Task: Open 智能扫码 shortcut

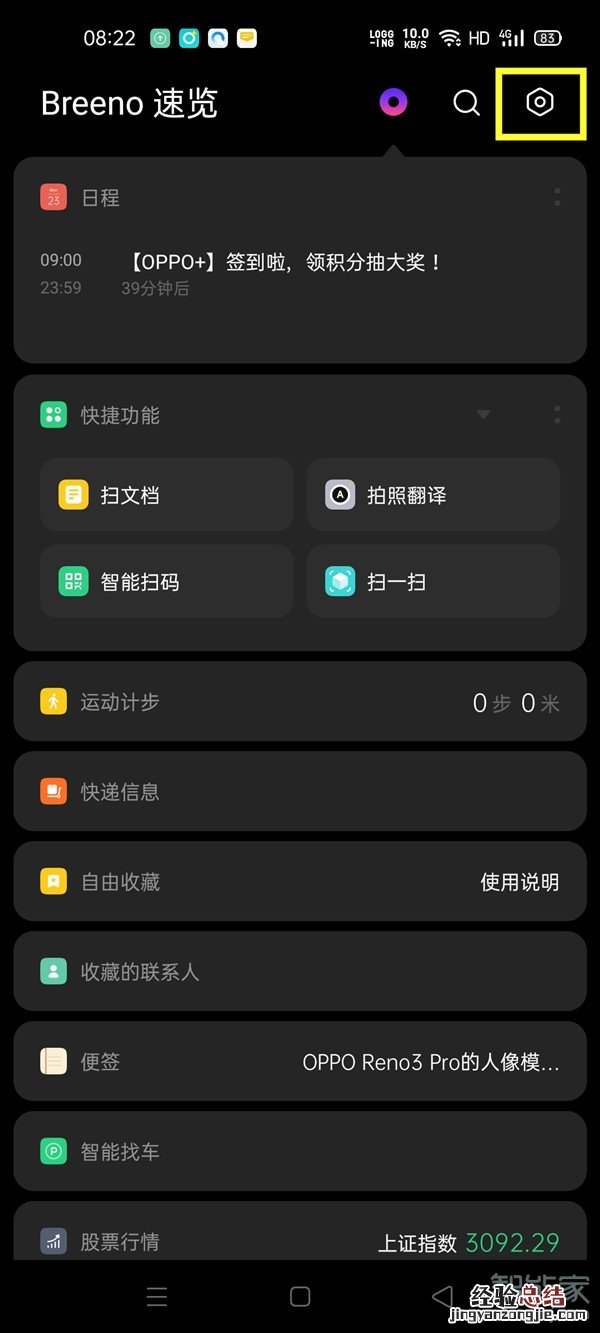Action: [x=166, y=581]
